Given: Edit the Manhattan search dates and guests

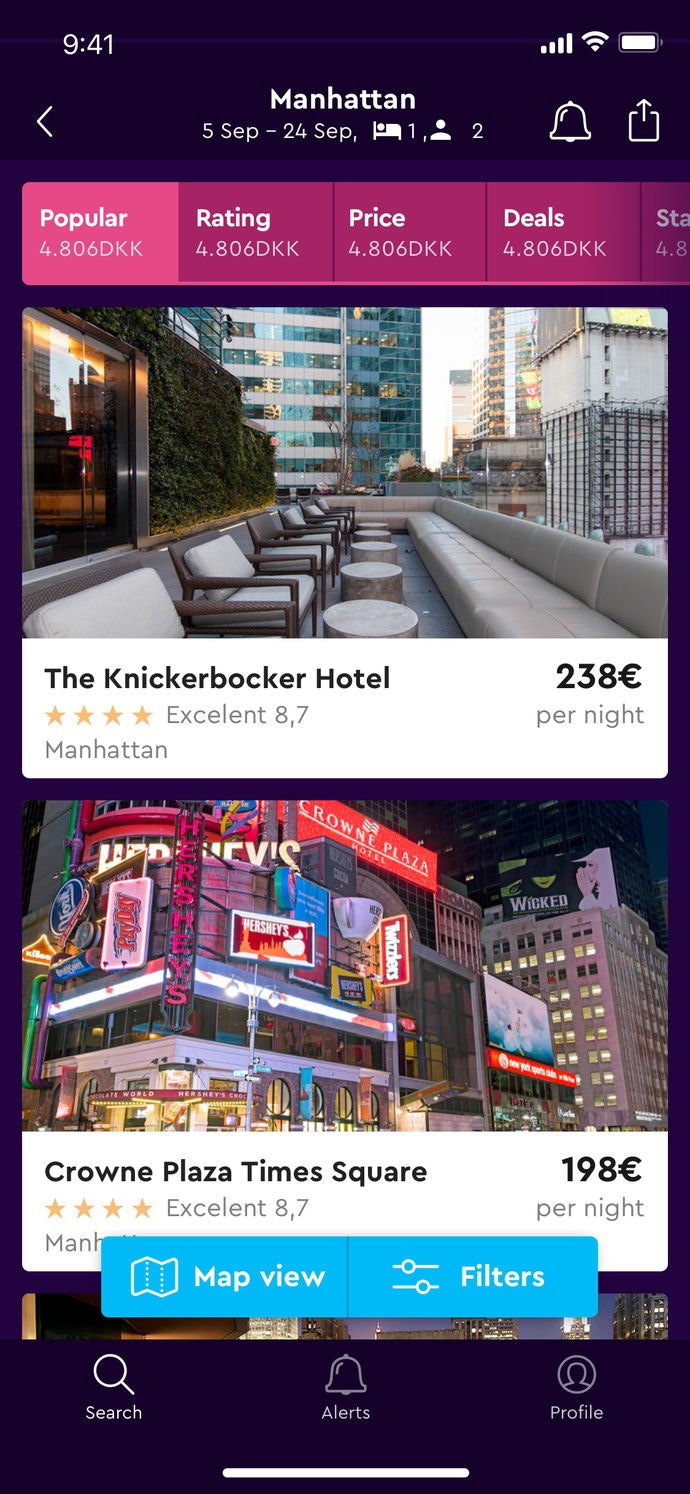Looking at the screenshot, I should coord(343,131).
